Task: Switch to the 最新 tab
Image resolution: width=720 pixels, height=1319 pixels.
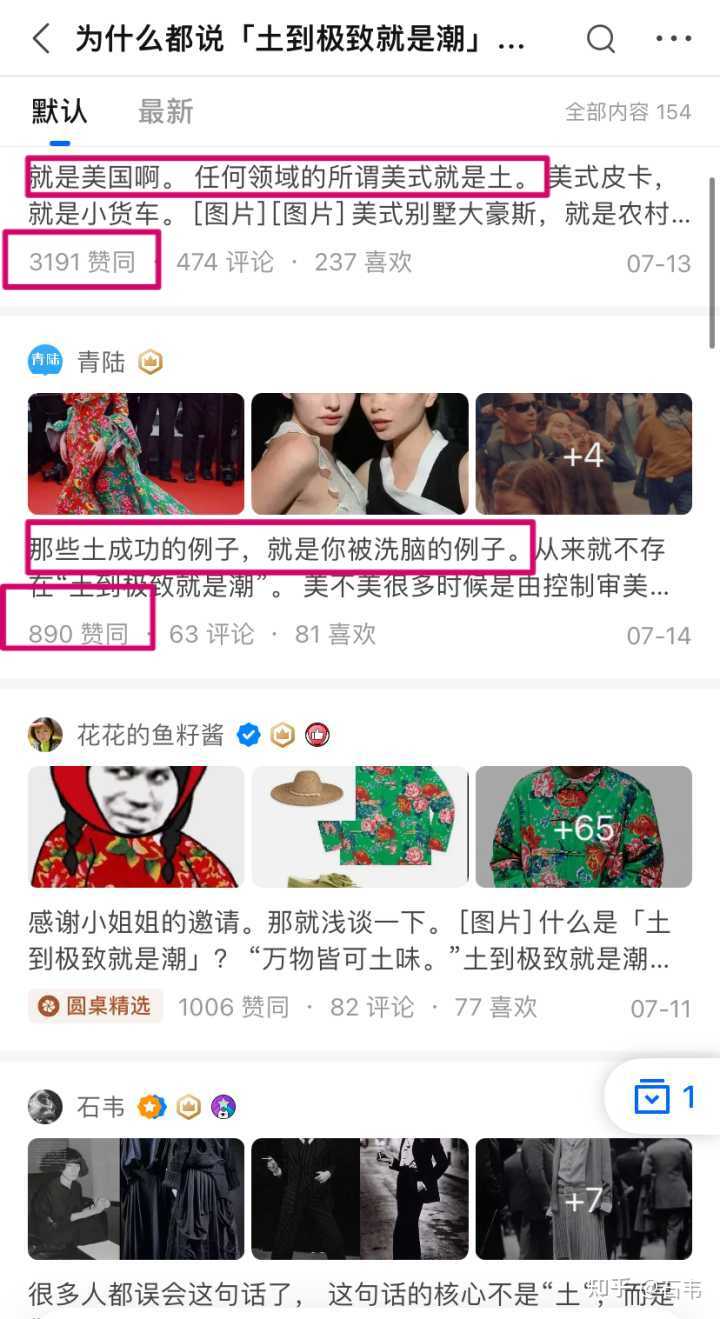Action: click(x=165, y=111)
